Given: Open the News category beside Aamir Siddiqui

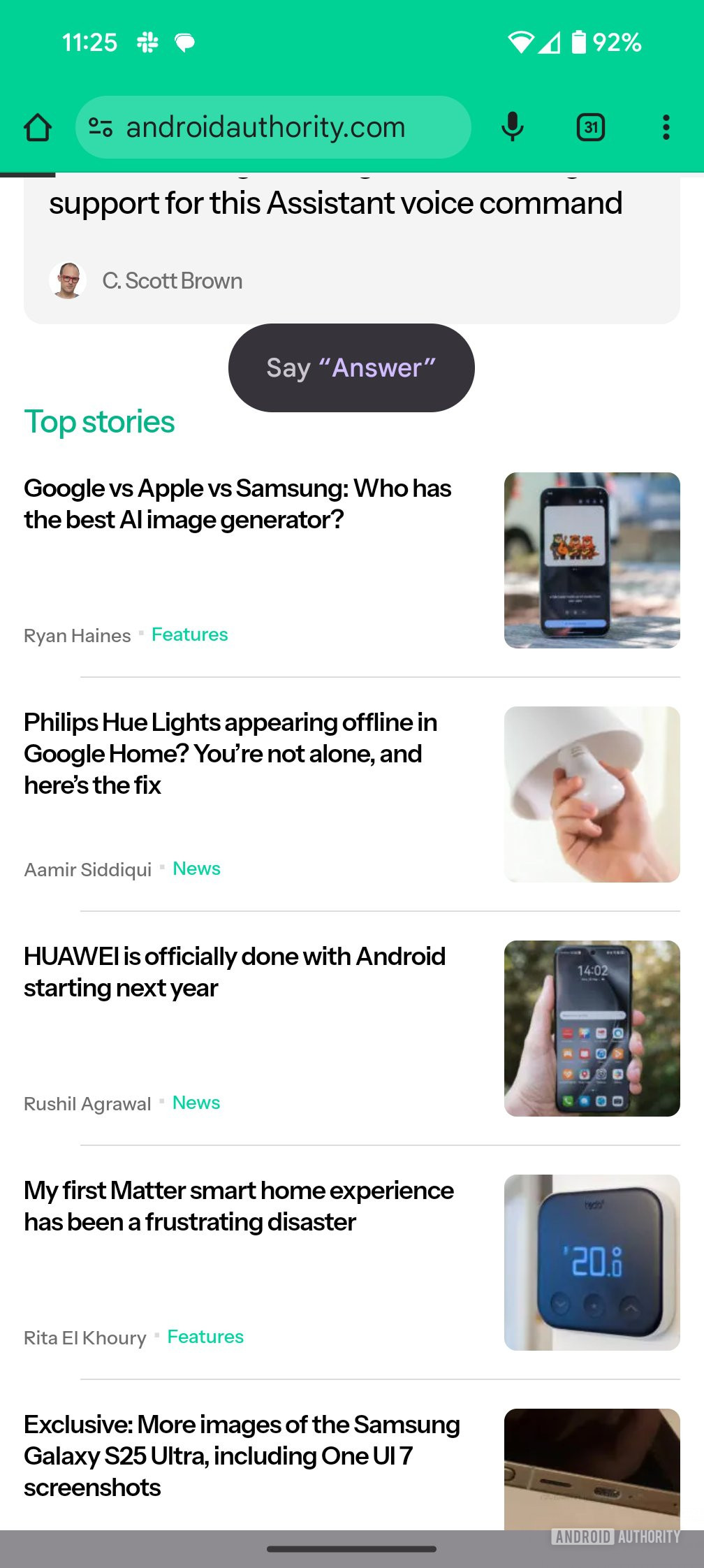Looking at the screenshot, I should click(x=196, y=869).
